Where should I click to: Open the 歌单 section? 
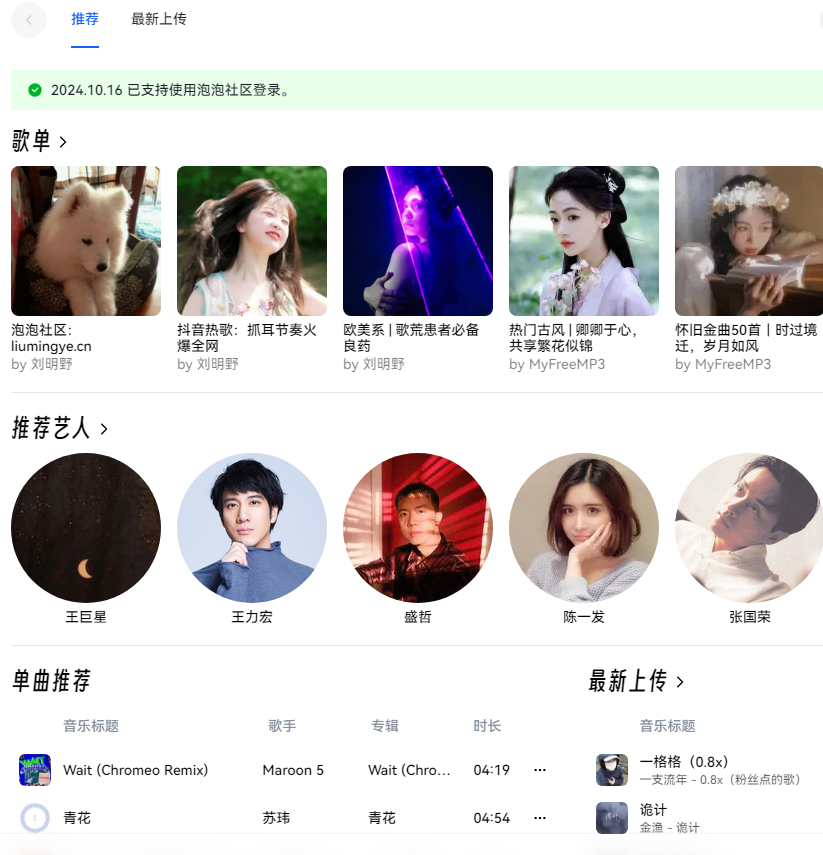pyautogui.click(x=40, y=141)
